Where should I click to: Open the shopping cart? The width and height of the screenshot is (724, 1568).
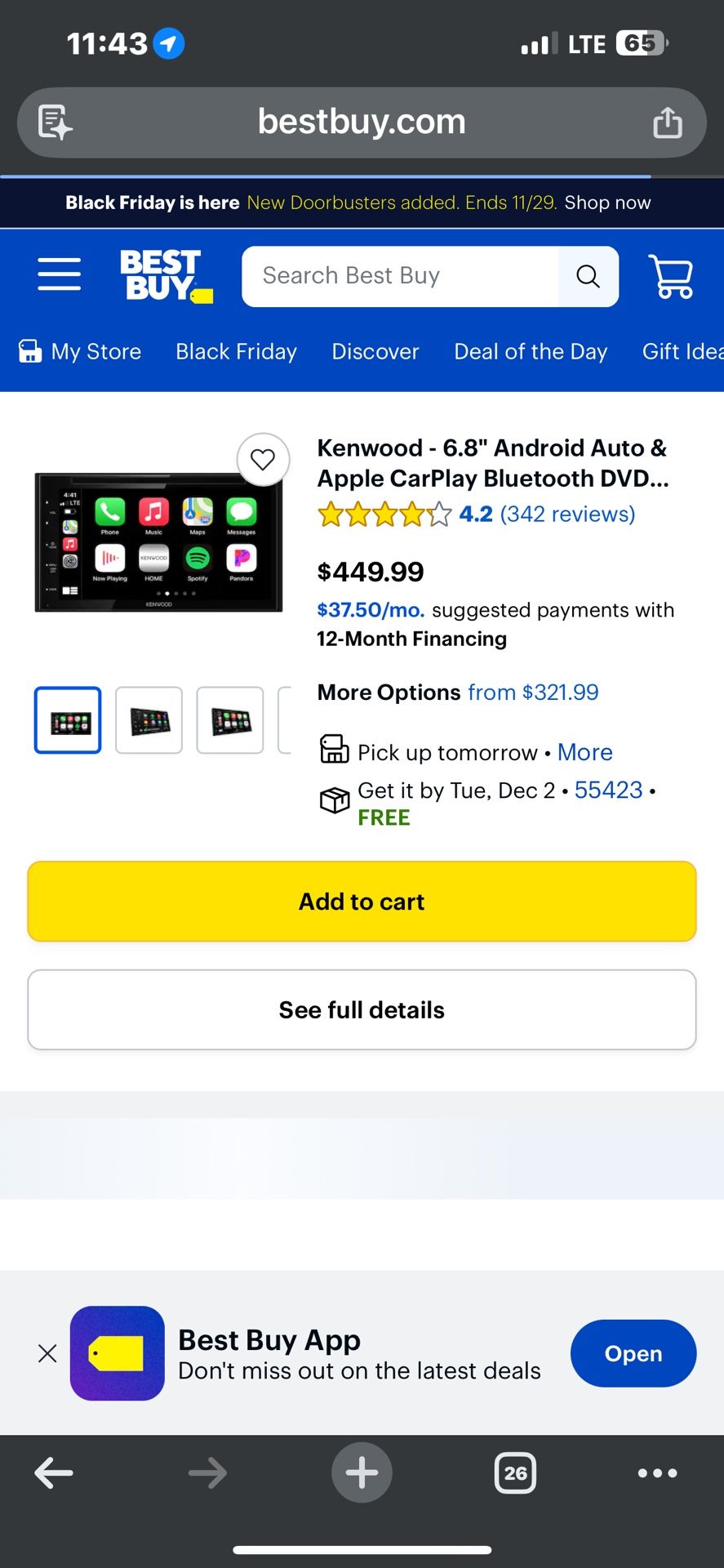tap(671, 276)
